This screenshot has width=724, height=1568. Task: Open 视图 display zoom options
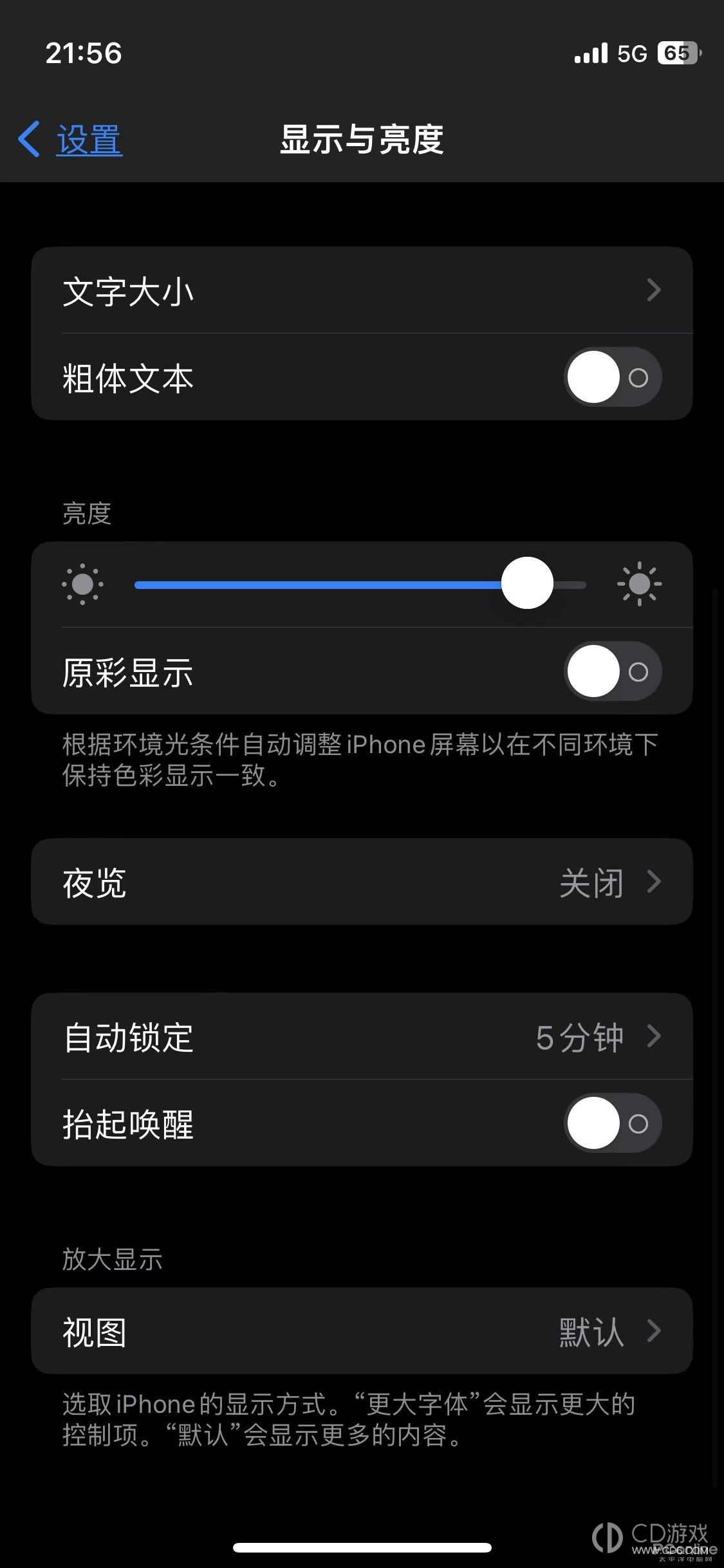pos(362,1331)
